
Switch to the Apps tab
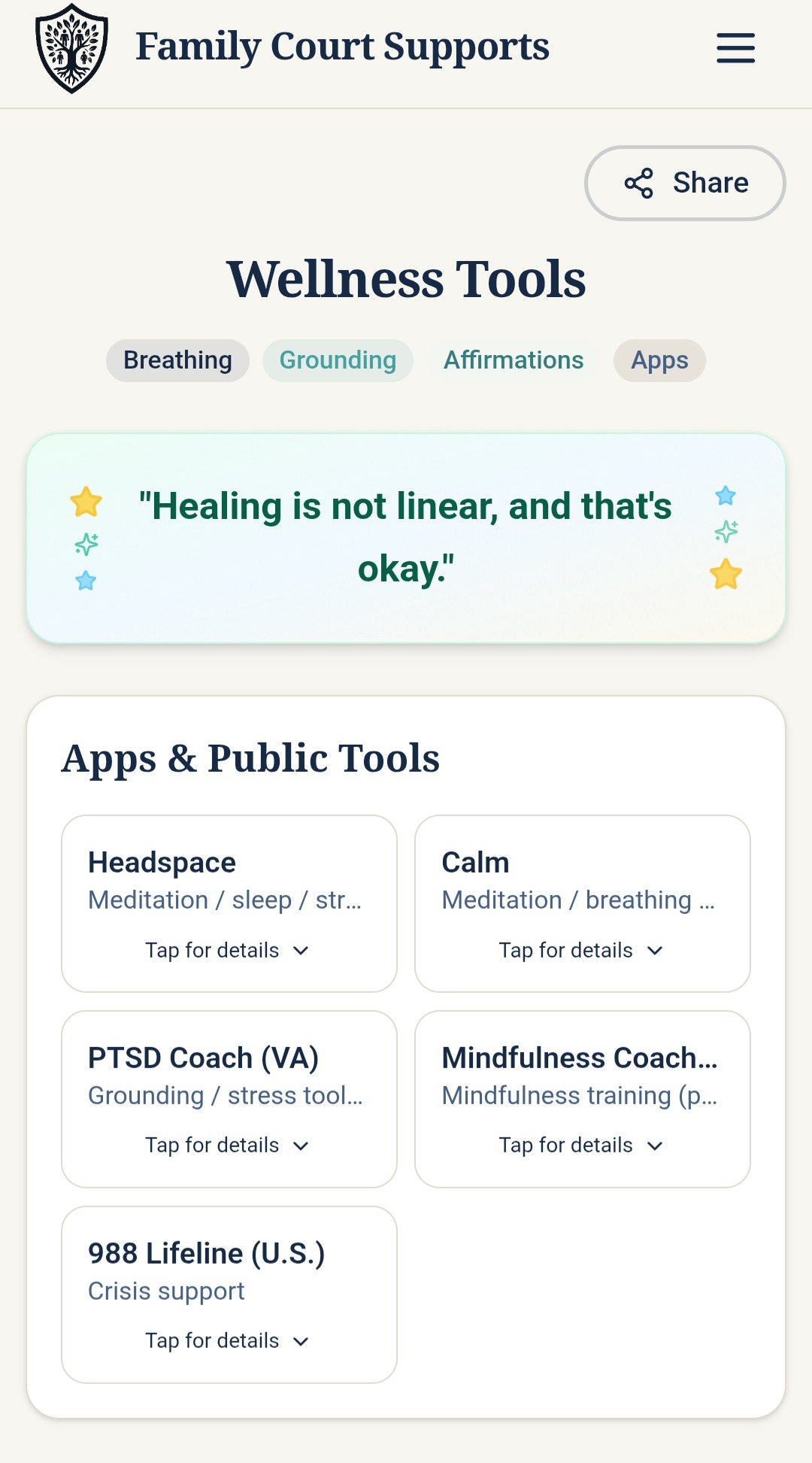click(659, 360)
